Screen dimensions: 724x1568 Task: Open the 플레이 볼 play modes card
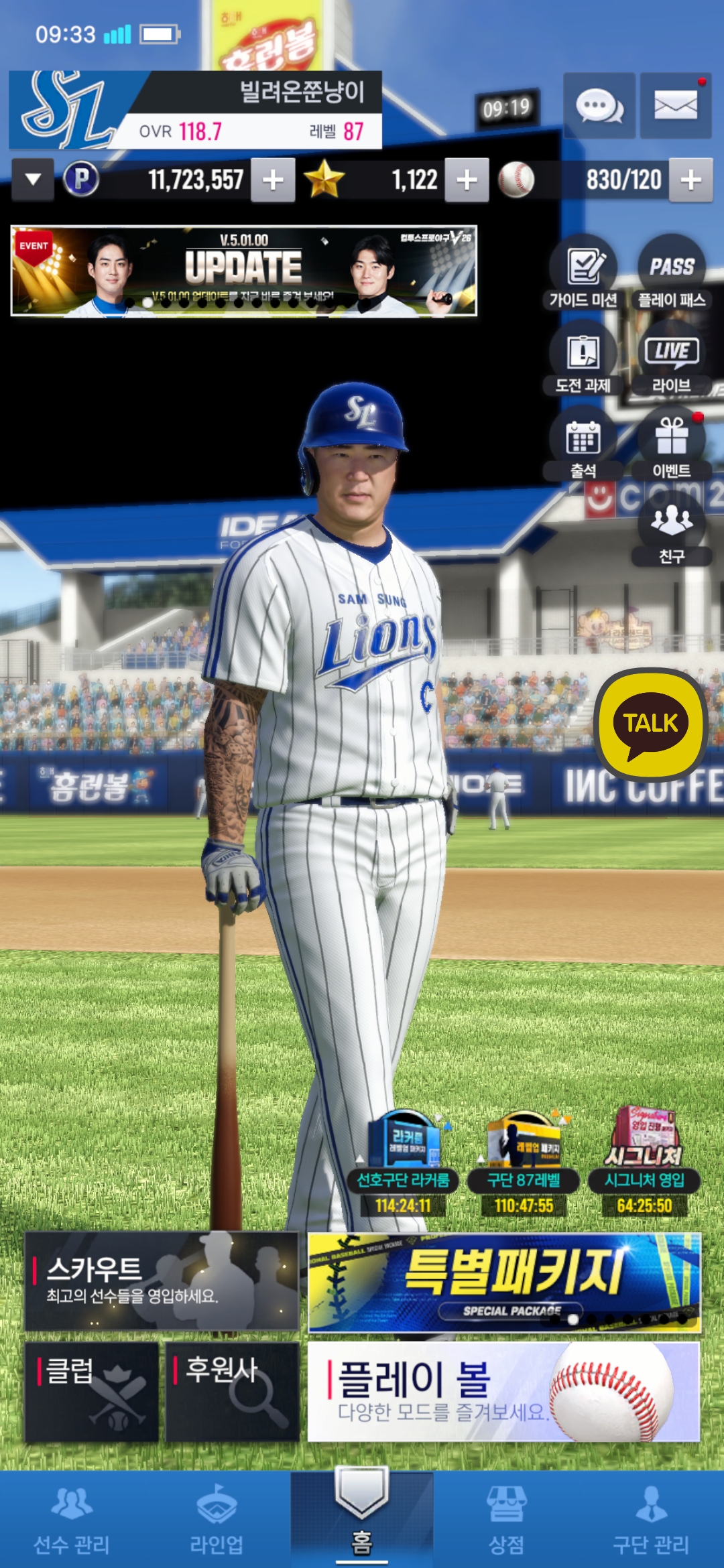tap(503, 1391)
